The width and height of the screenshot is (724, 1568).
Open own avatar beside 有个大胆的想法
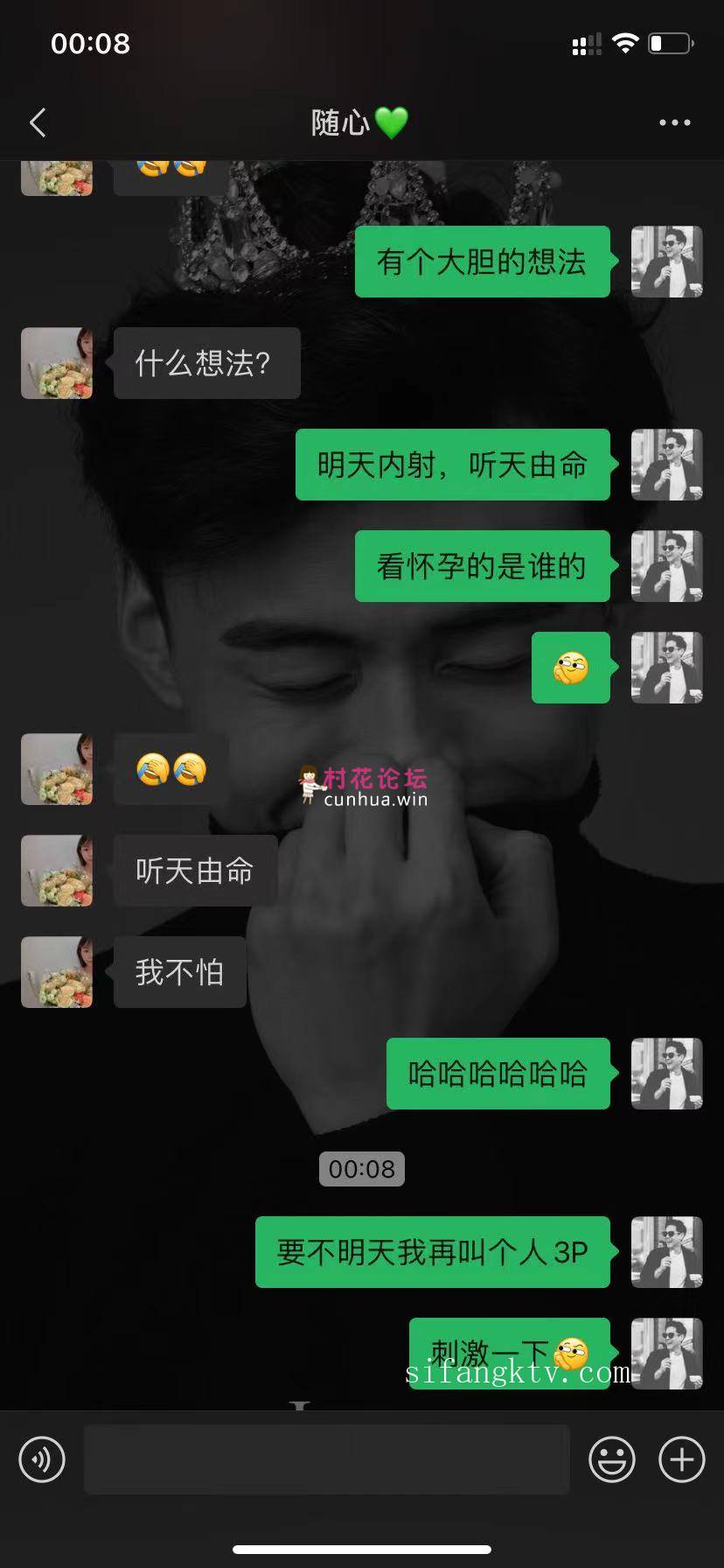pyautogui.click(x=666, y=262)
